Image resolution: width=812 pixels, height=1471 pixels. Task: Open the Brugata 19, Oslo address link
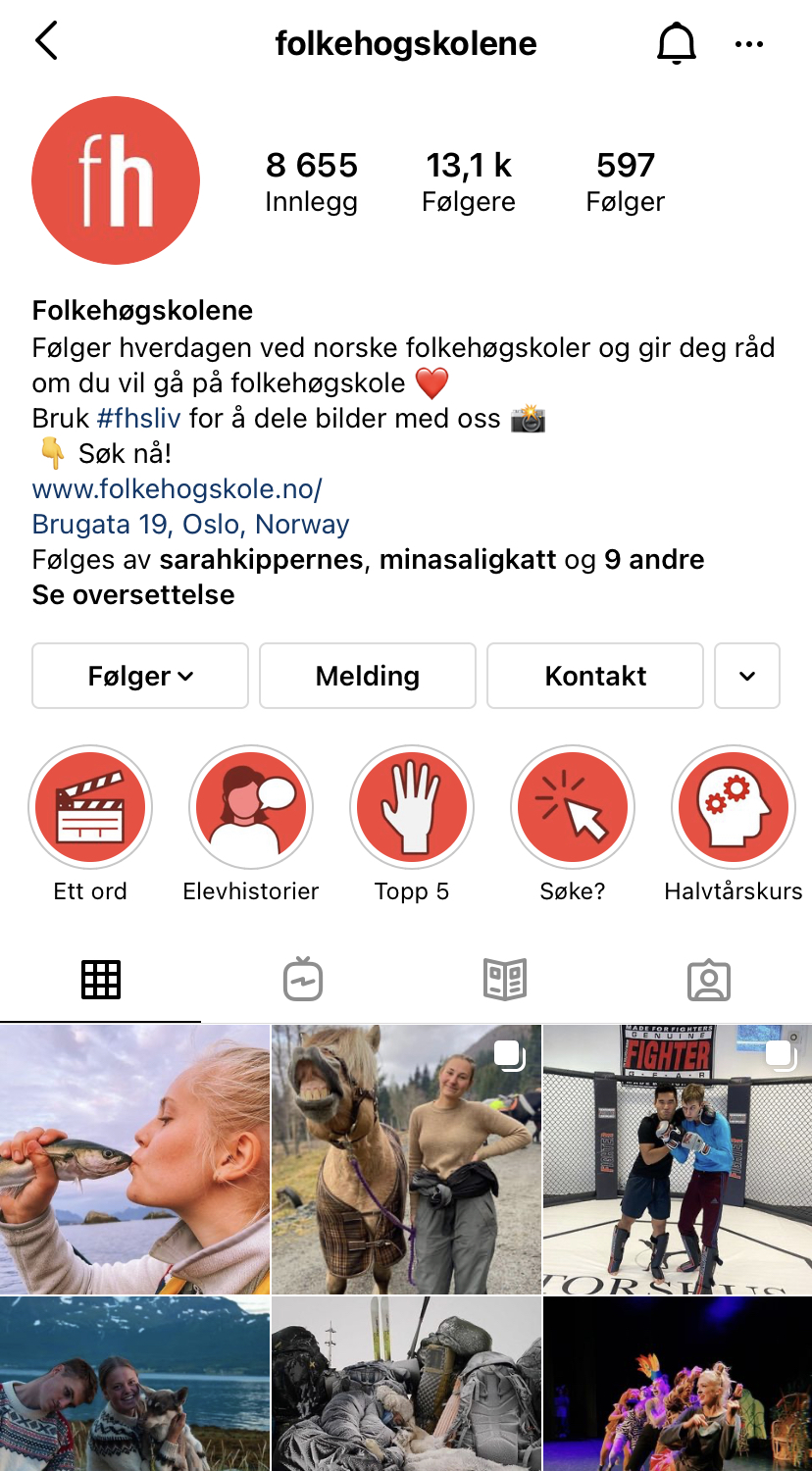pyautogui.click(x=190, y=524)
